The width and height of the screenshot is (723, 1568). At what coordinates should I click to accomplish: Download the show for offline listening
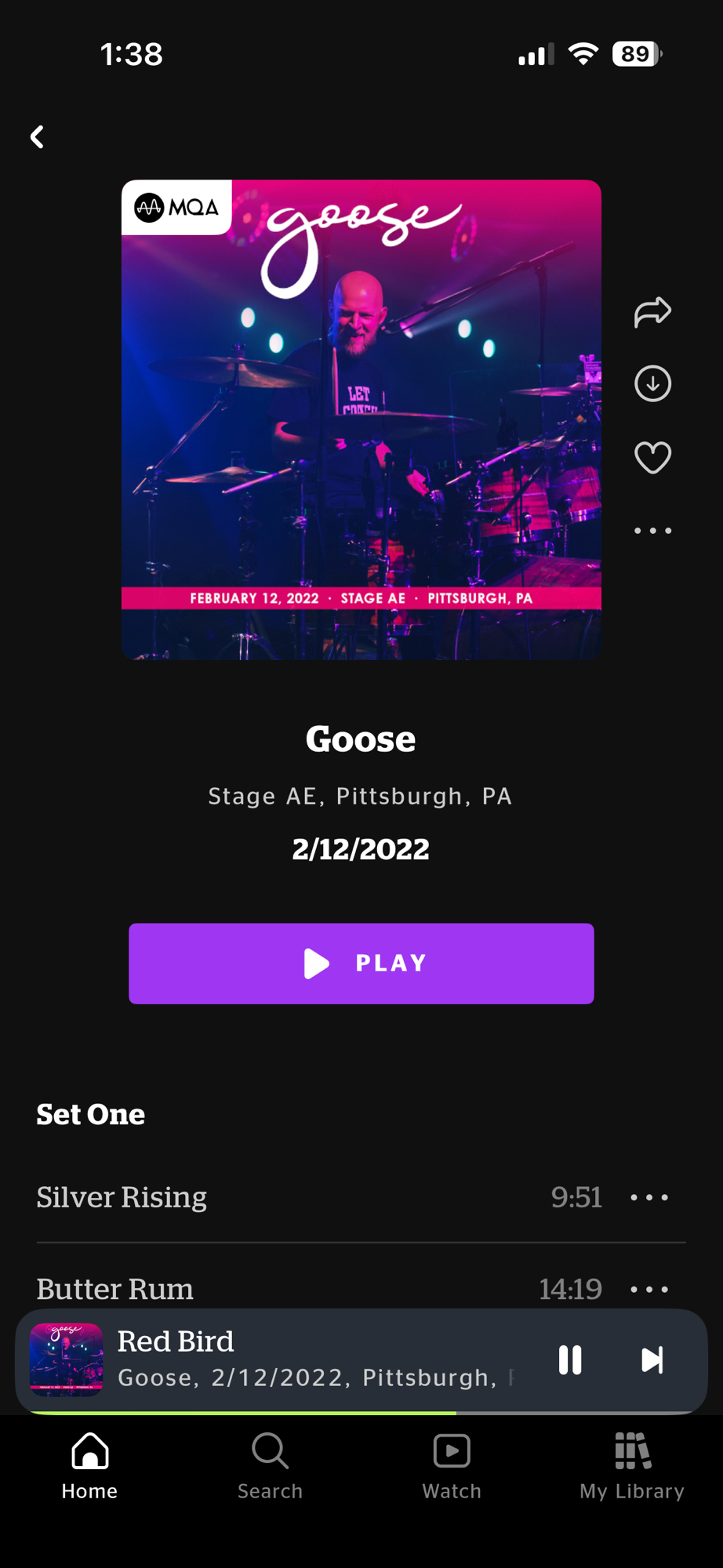click(x=652, y=383)
